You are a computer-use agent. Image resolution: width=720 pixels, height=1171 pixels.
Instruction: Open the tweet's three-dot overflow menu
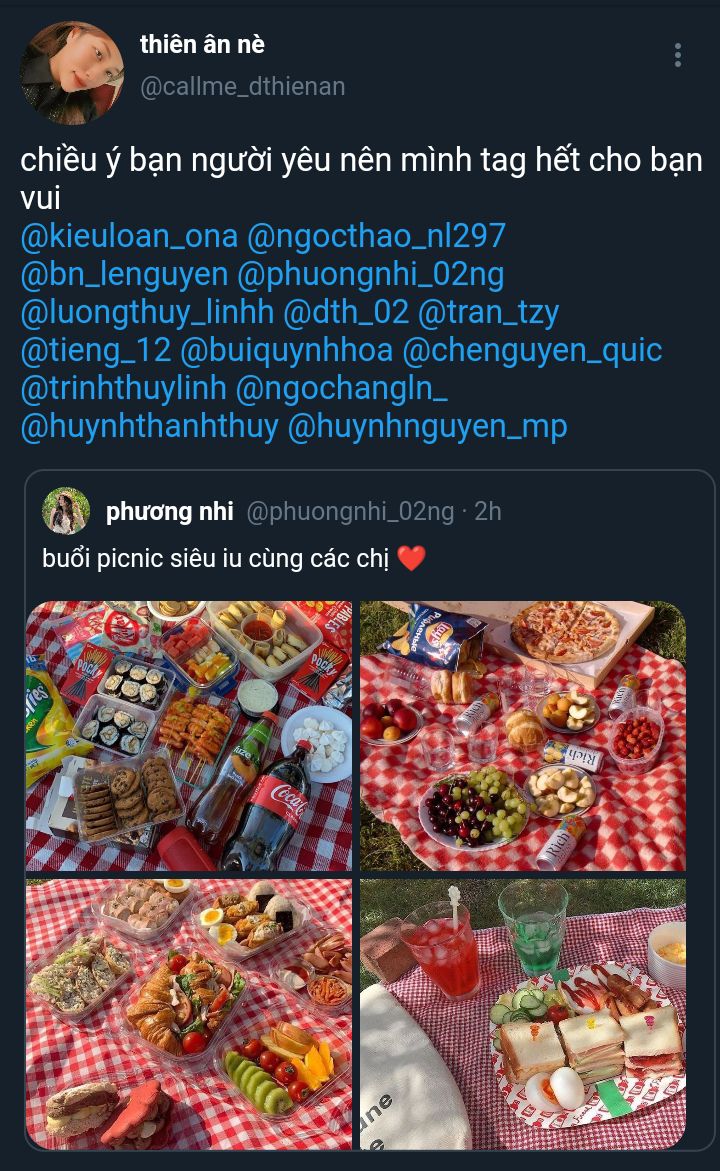(x=677, y=55)
